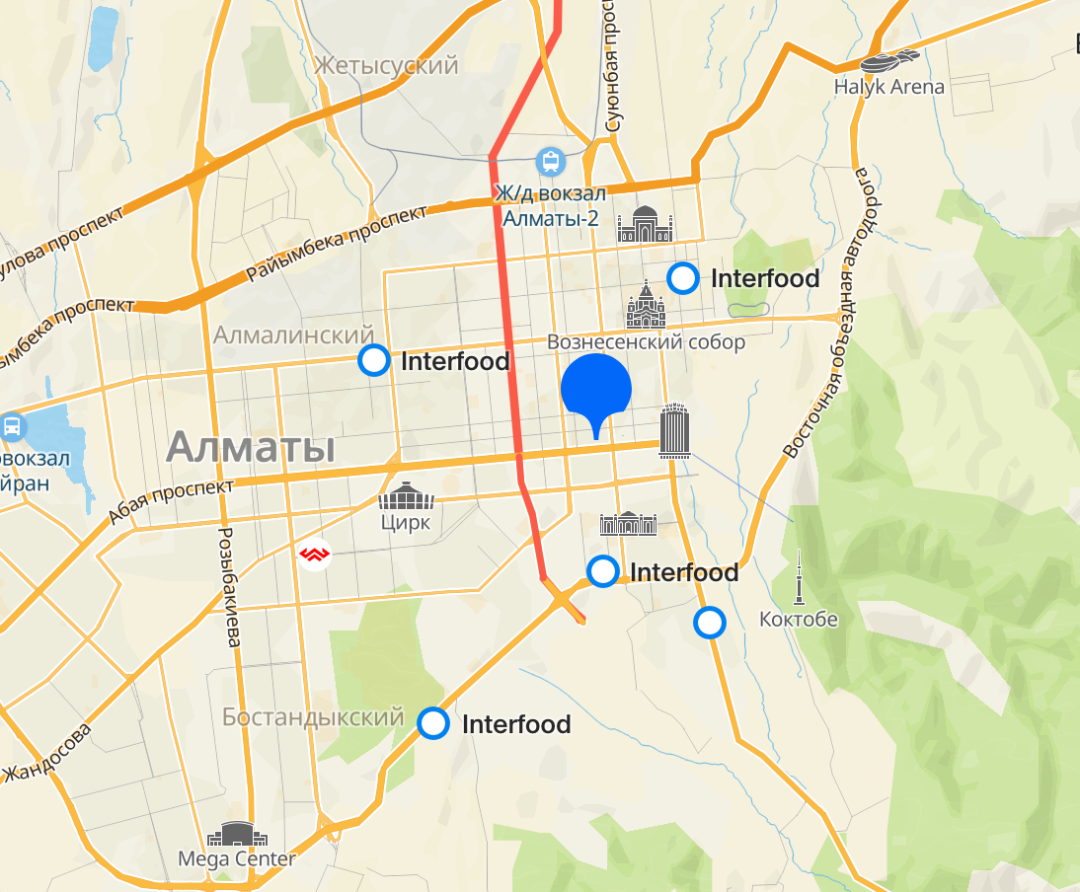Tap the Interfood marker near Вознесенский собор
Screen dimensions: 1080x892
[x=683, y=278]
